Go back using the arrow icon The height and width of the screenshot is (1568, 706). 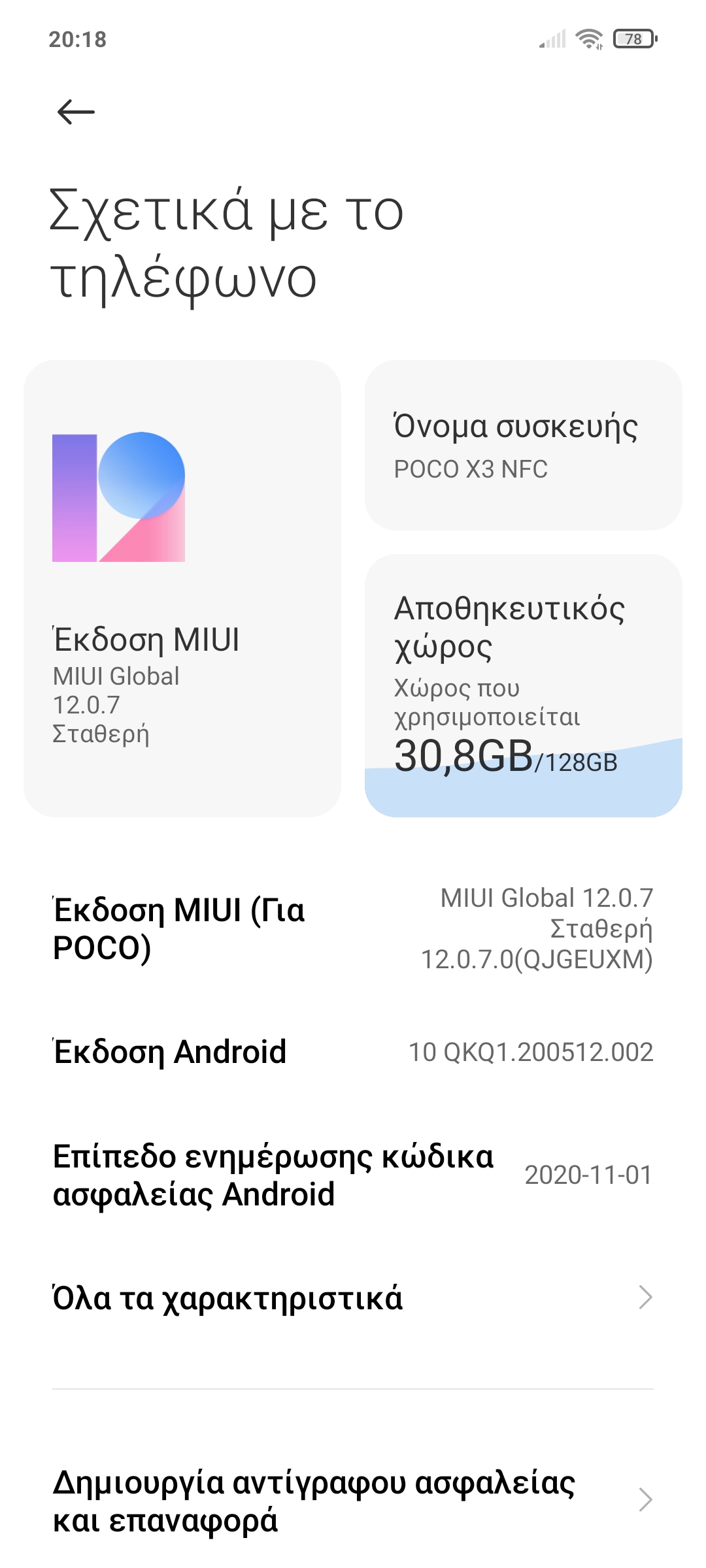click(76, 112)
